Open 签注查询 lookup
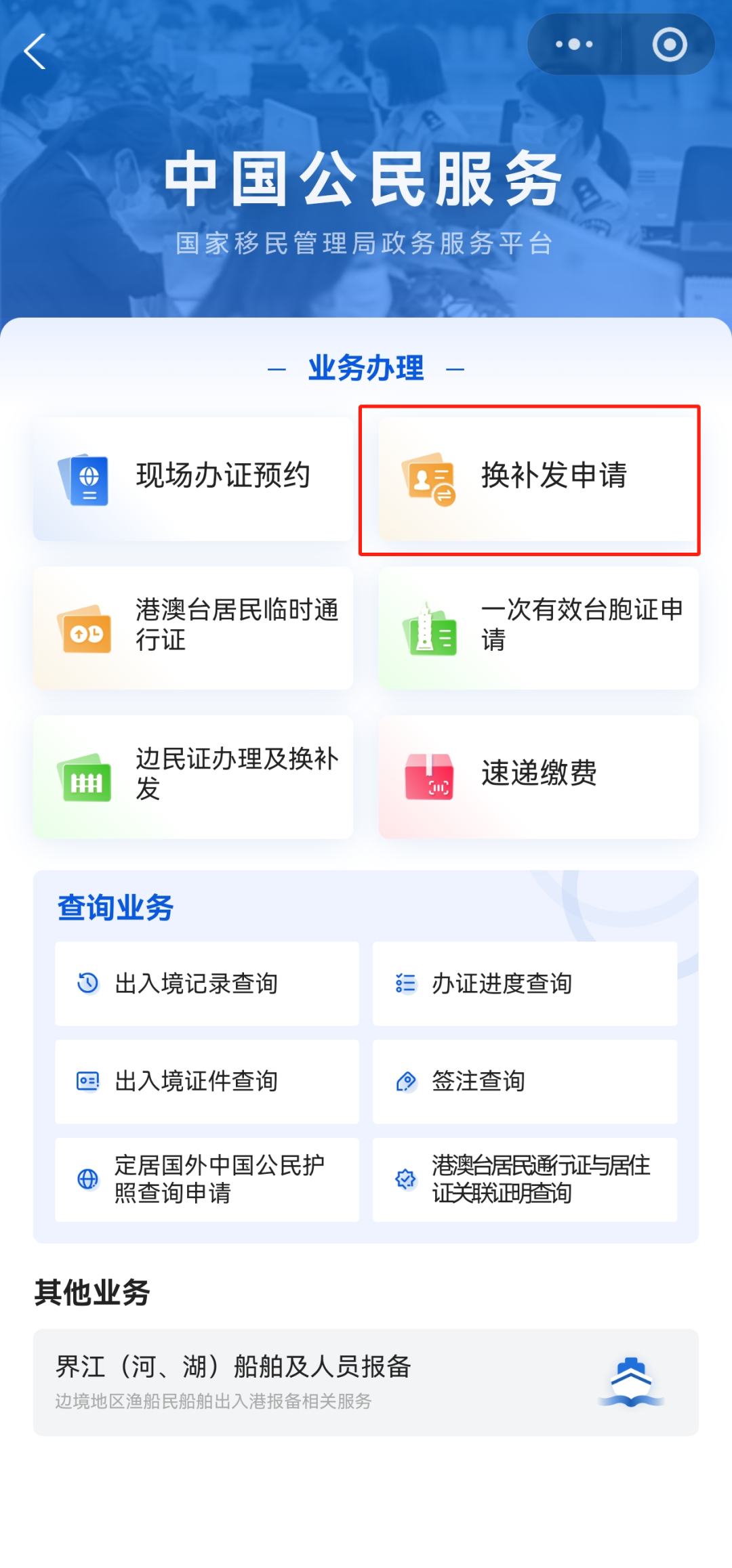732x1568 pixels. [525, 1082]
